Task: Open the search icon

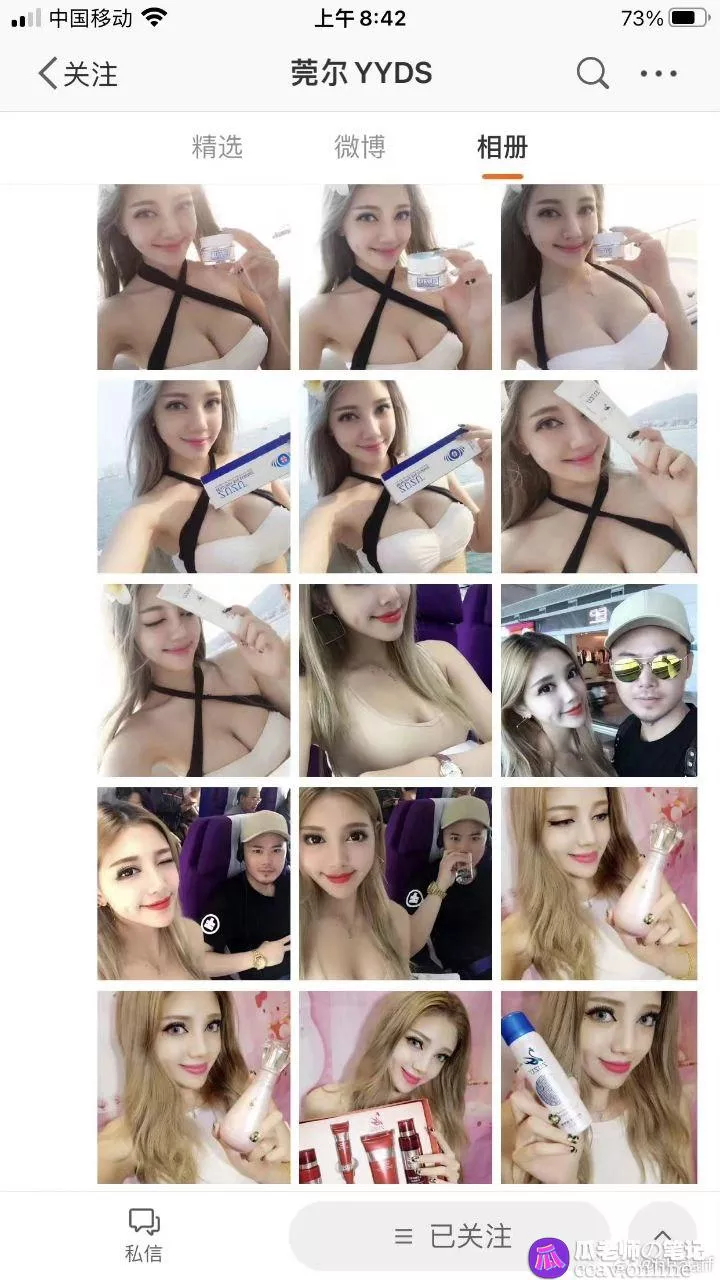Action: pyautogui.click(x=592, y=73)
